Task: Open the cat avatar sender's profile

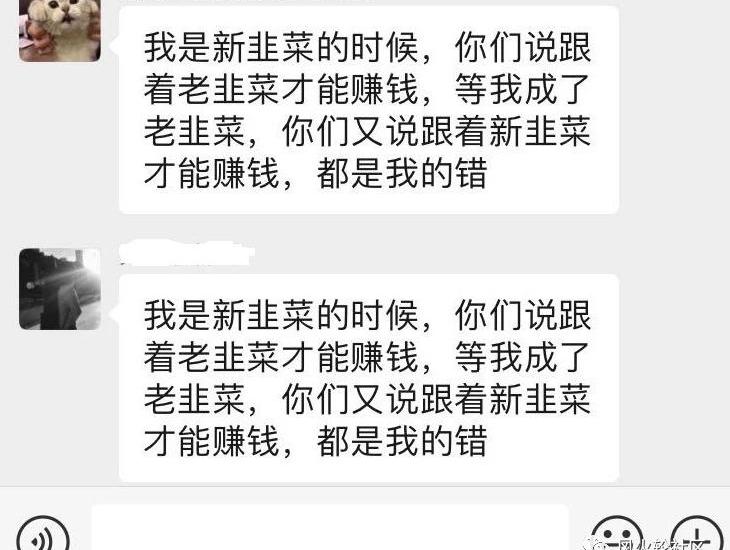Action: [x=60, y=28]
